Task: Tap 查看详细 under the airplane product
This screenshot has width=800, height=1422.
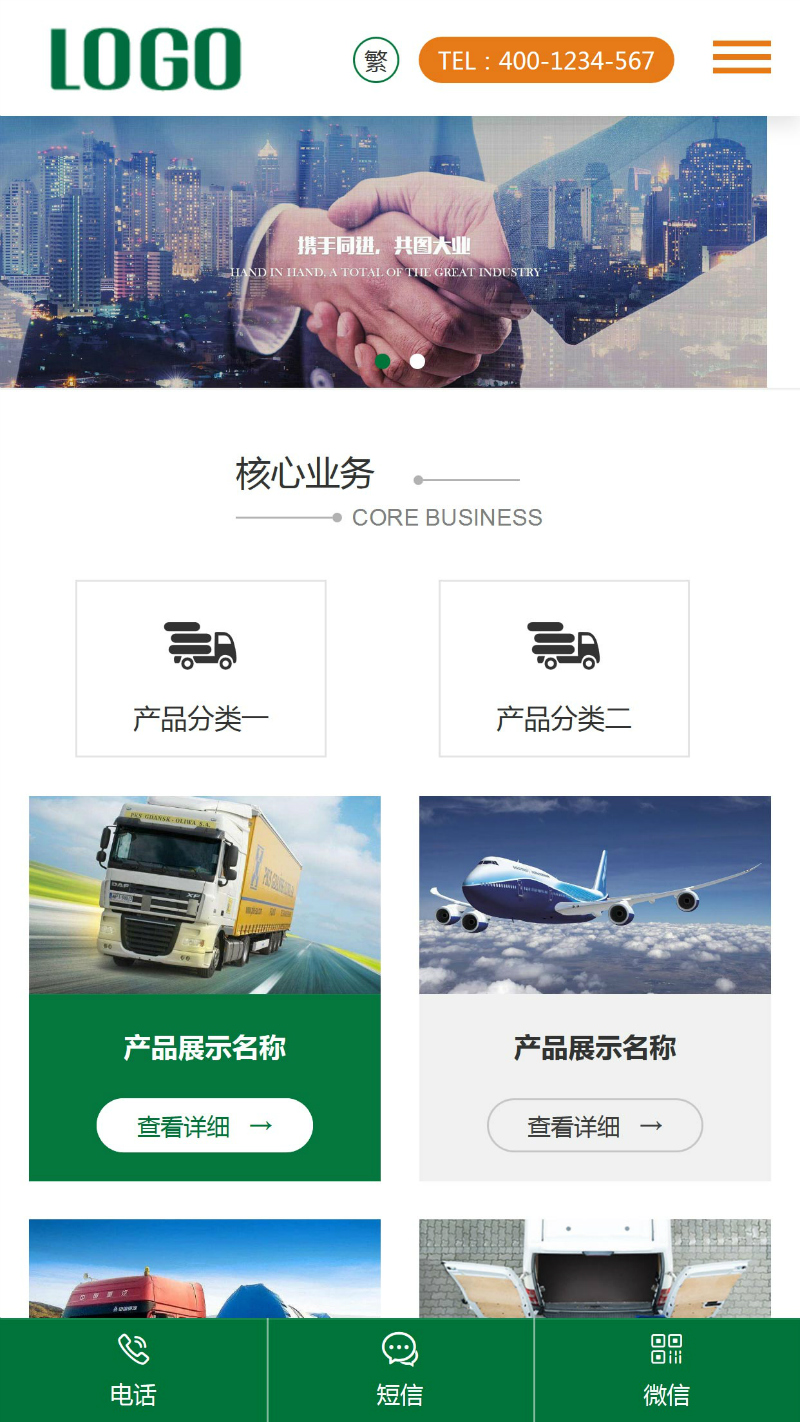Action: pyautogui.click(x=595, y=1126)
